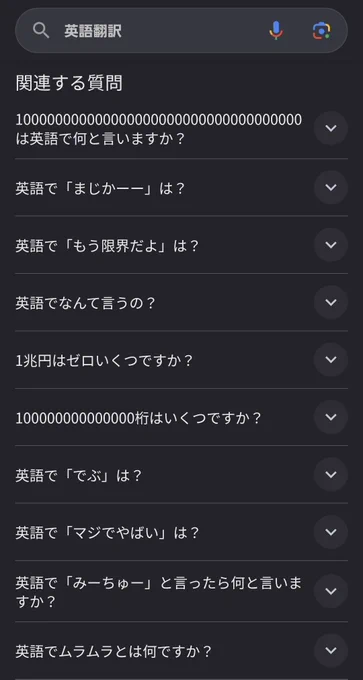Screen dimensions: 363x680
Task: Expand the question about 1000000… in English
Action: click(181, 129)
